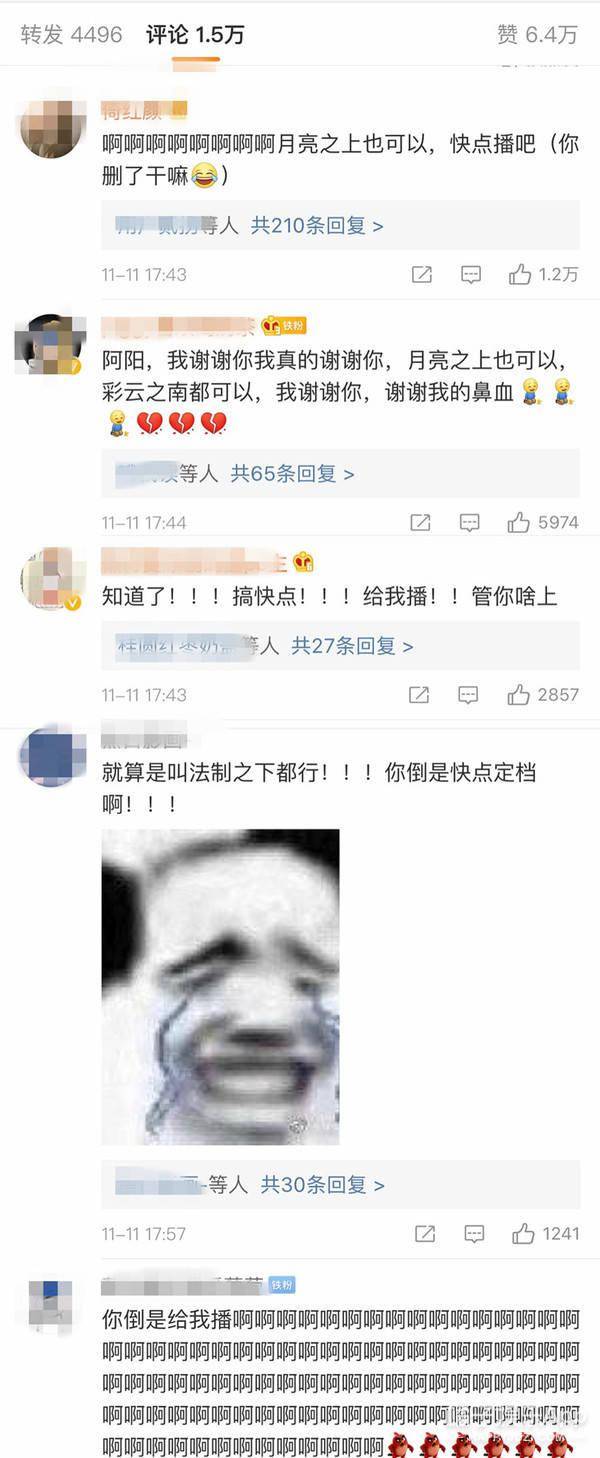Switch to the 赞 6.4万 tab
600x1458 pixels.
tap(537, 35)
